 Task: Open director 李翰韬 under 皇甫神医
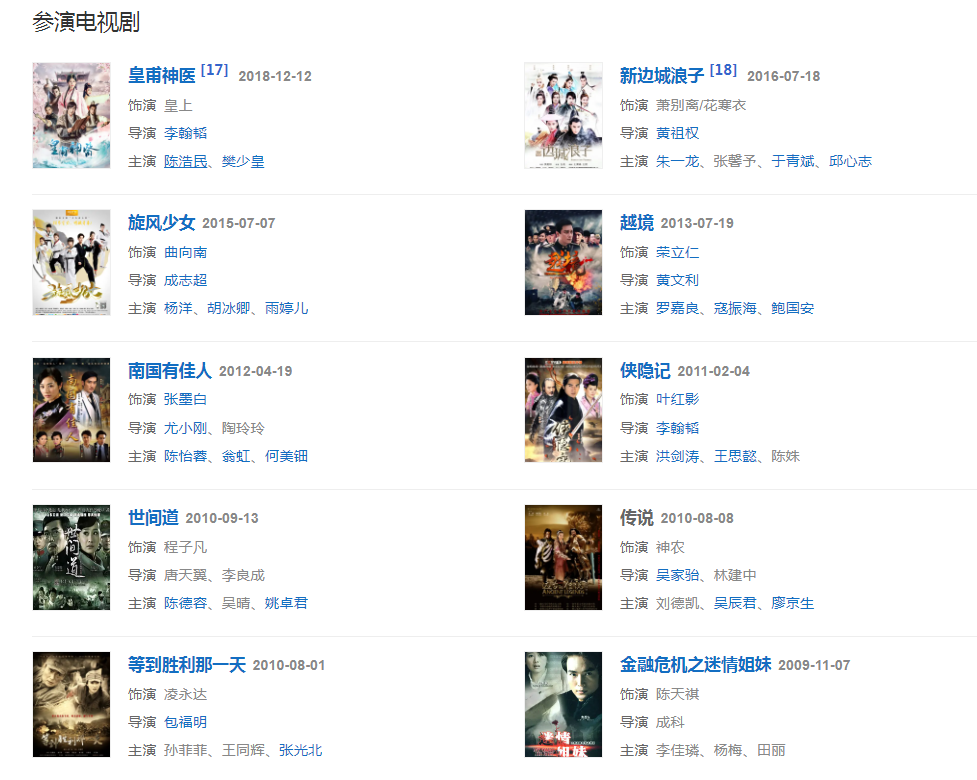(x=185, y=133)
